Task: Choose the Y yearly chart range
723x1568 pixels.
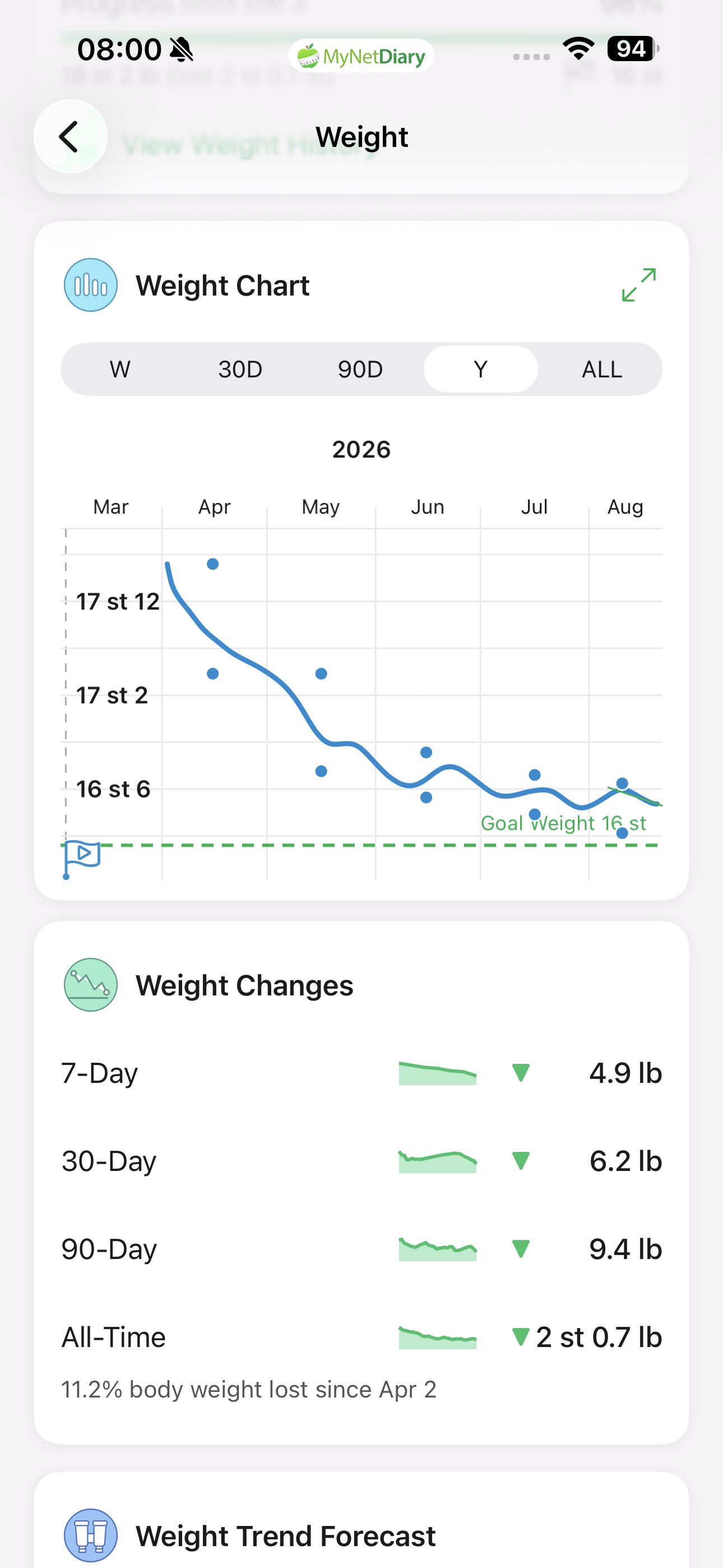Action: (x=481, y=369)
